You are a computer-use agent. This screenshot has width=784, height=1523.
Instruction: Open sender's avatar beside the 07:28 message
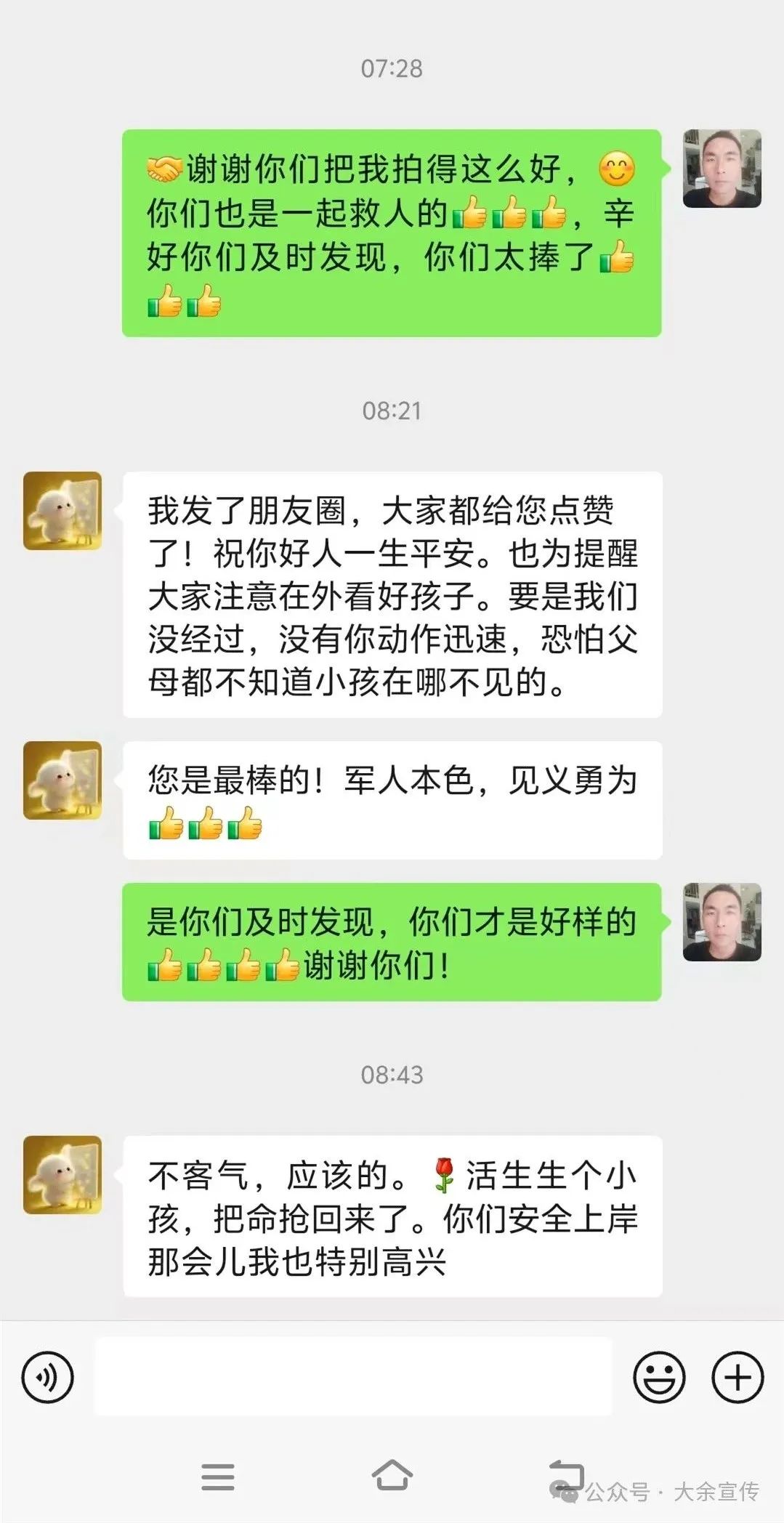pos(722,169)
